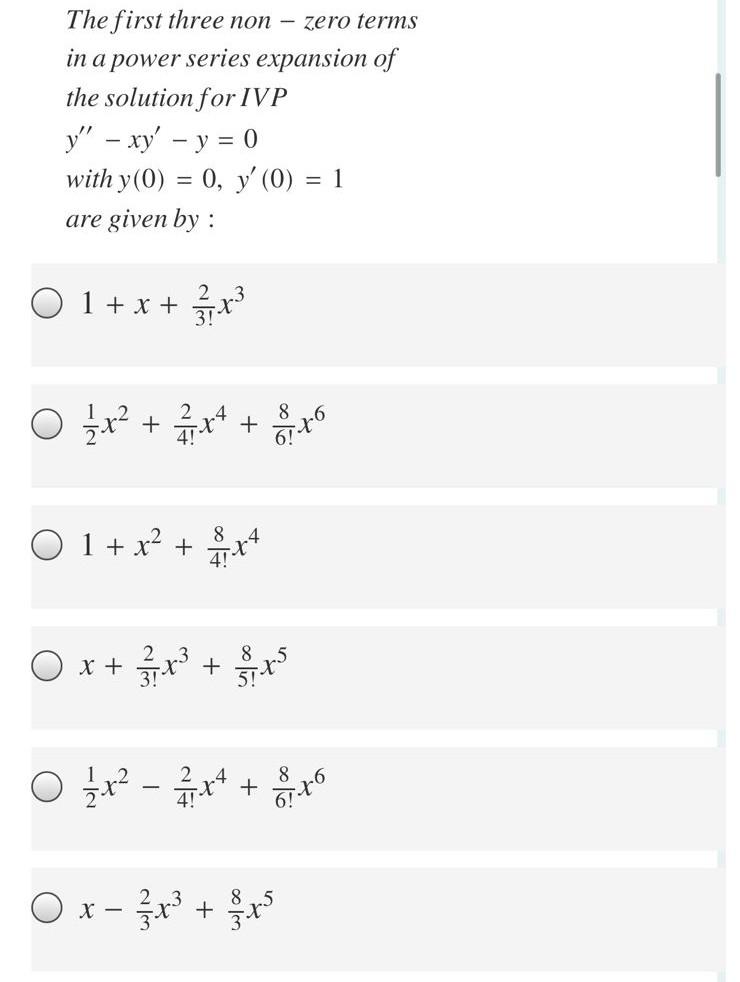The width and height of the screenshot is (740, 982).
Task: Click the initial conditions line y(0) = 0
Action: 180,178
